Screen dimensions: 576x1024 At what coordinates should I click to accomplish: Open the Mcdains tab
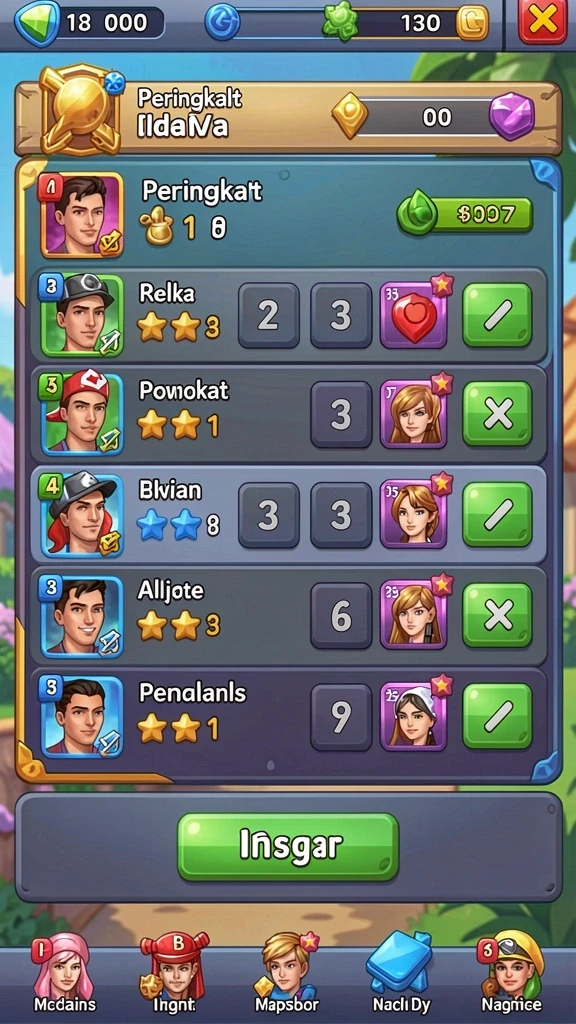[x=64, y=973]
